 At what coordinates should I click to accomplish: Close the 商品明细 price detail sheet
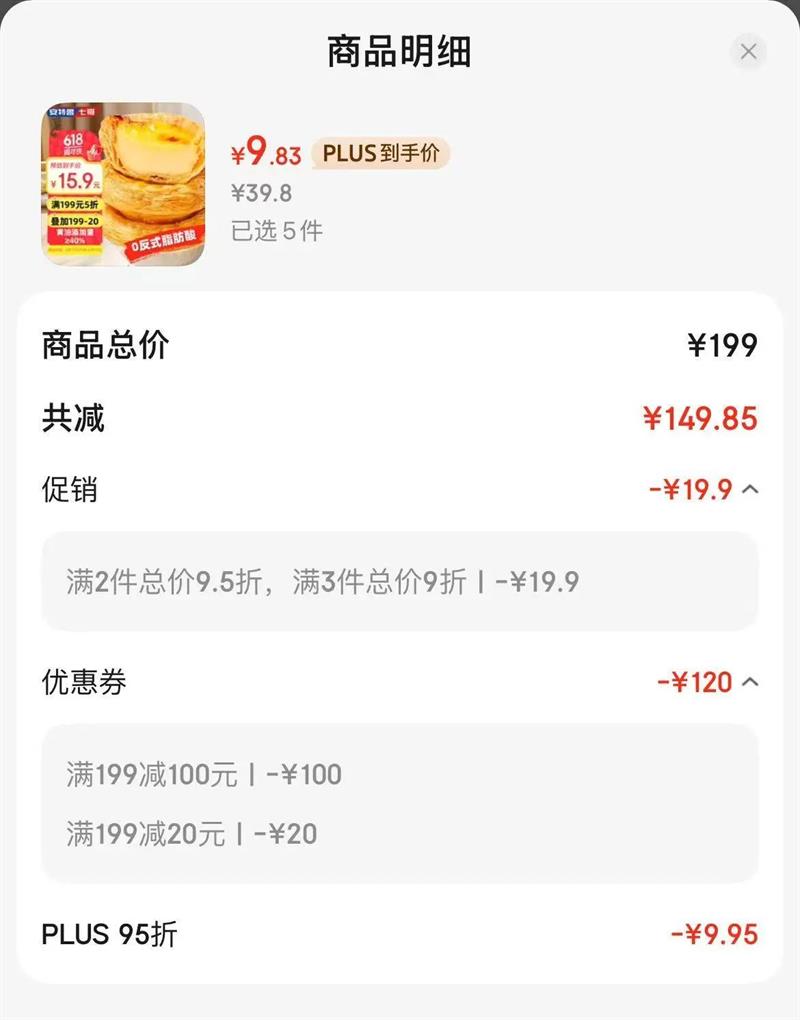click(x=748, y=52)
